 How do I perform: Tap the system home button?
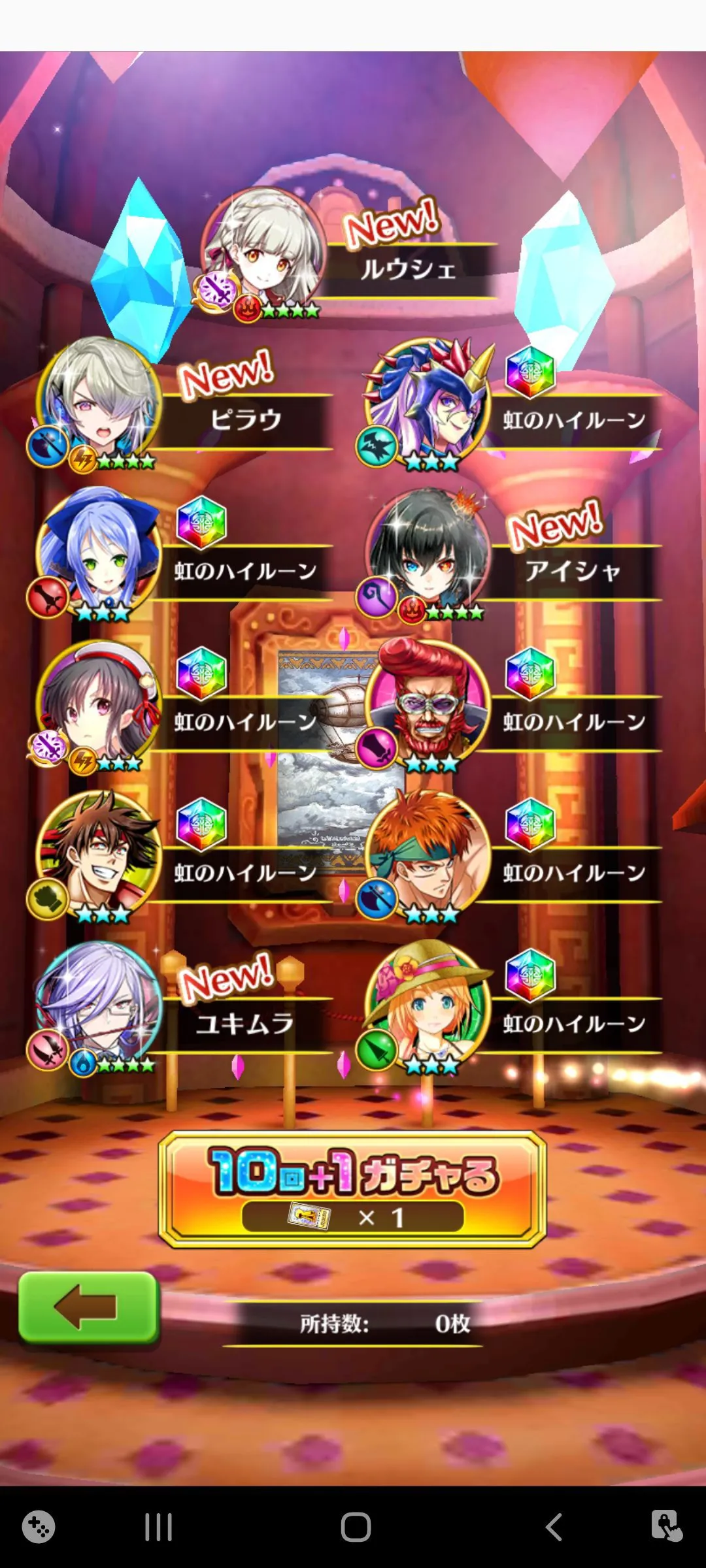356,1527
